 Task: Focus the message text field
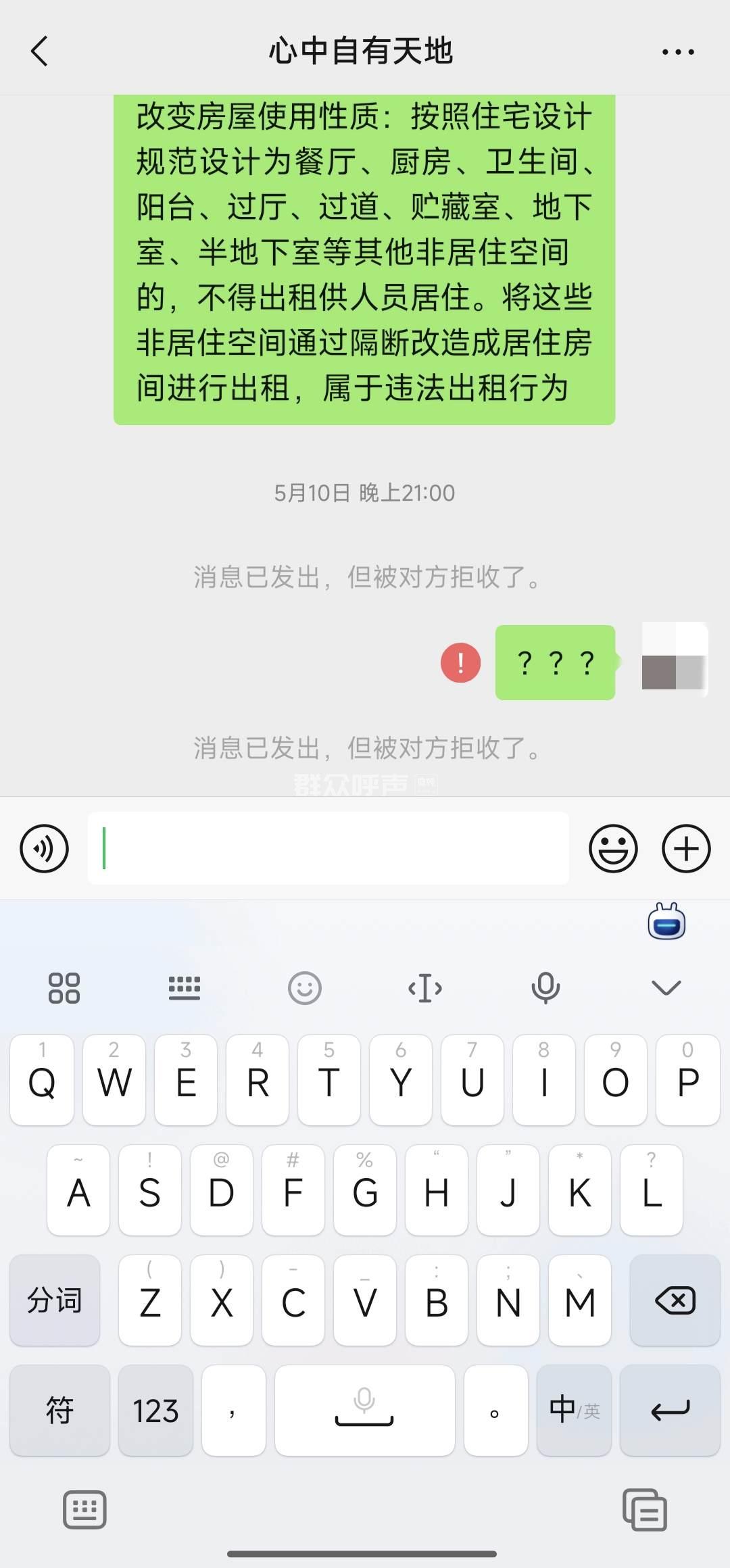coord(328,848)
